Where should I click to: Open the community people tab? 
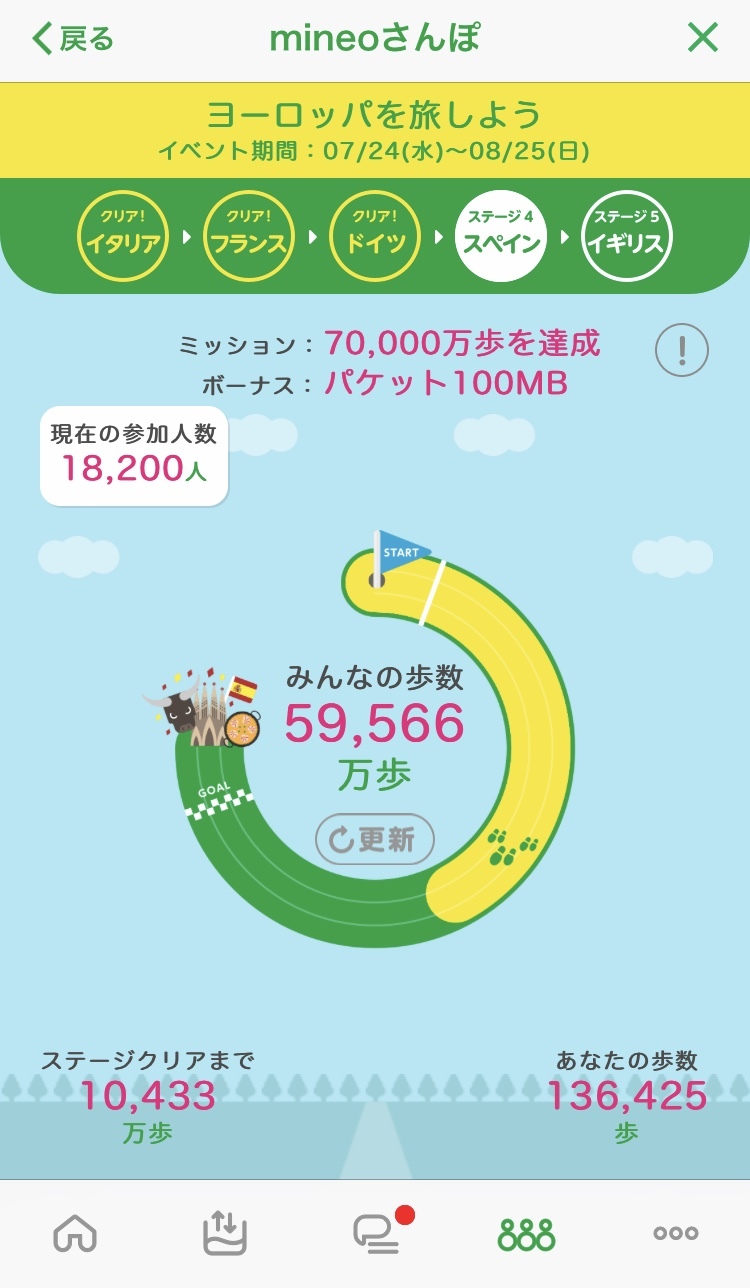click(526, 1235)
